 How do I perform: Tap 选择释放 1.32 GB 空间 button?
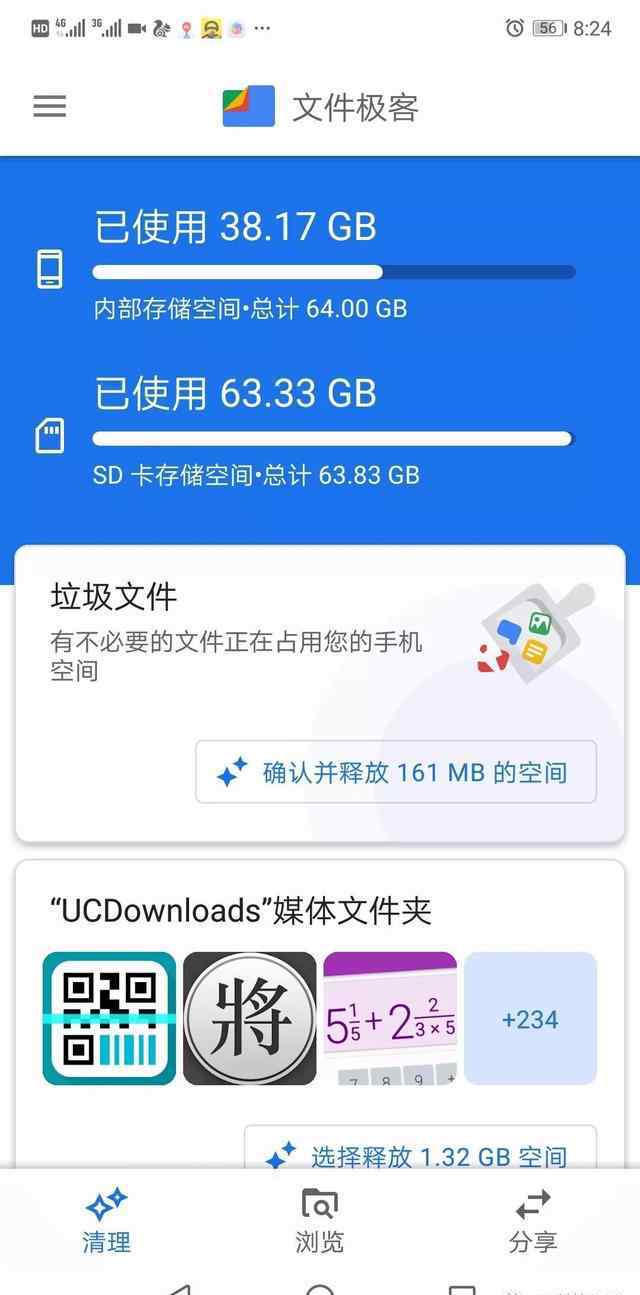(421, 1149)
